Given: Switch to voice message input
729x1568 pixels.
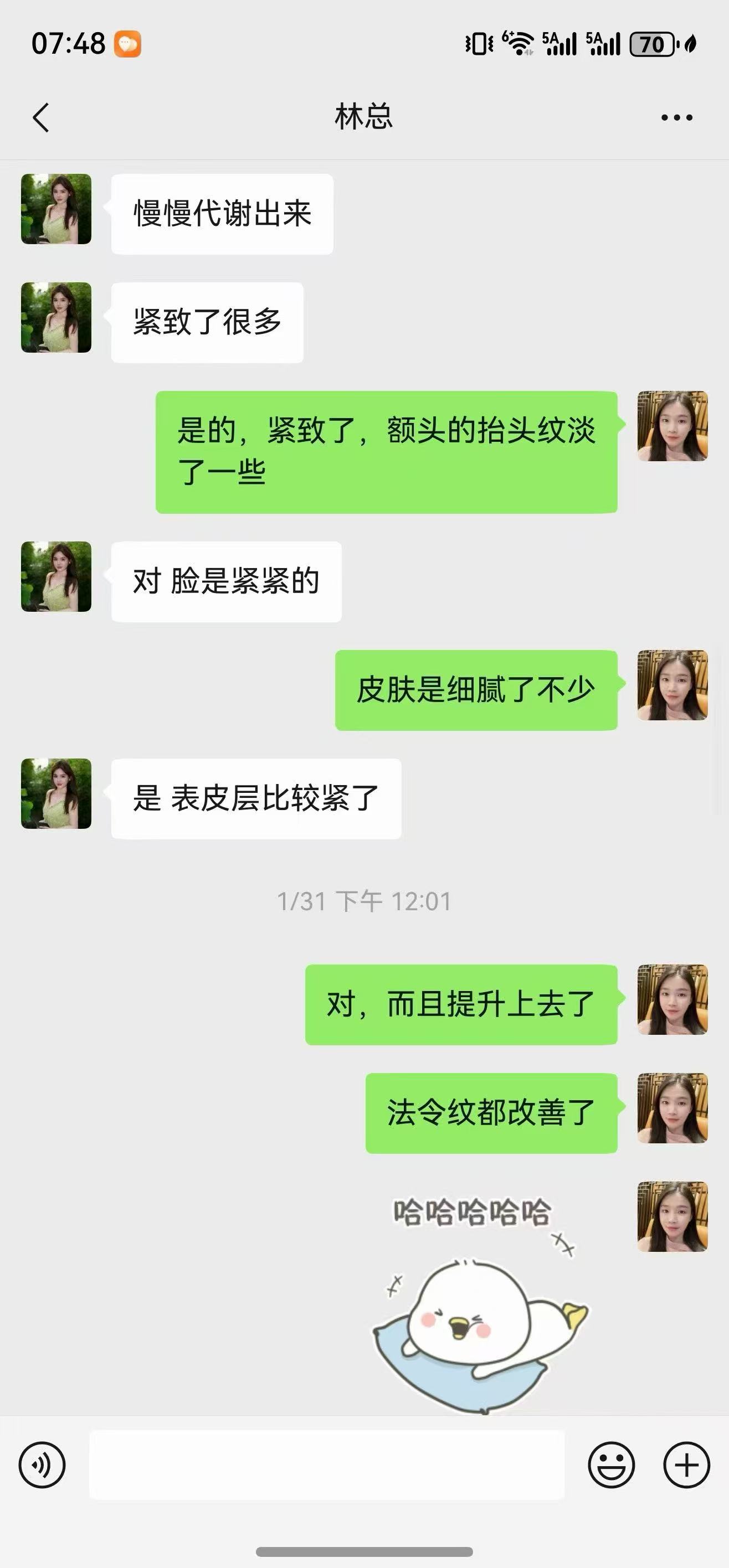Looking at the screenshot, I should [42, 1465].
